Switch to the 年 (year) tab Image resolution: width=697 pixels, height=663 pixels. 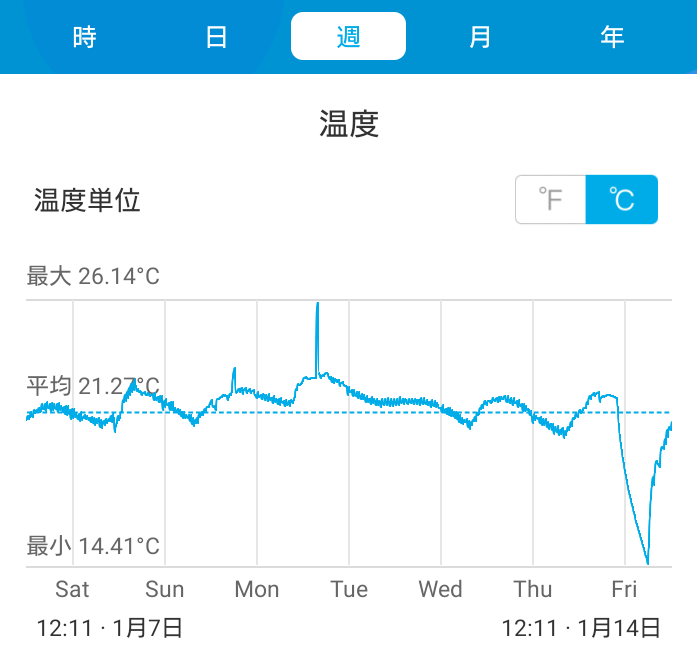coord(612,37)
